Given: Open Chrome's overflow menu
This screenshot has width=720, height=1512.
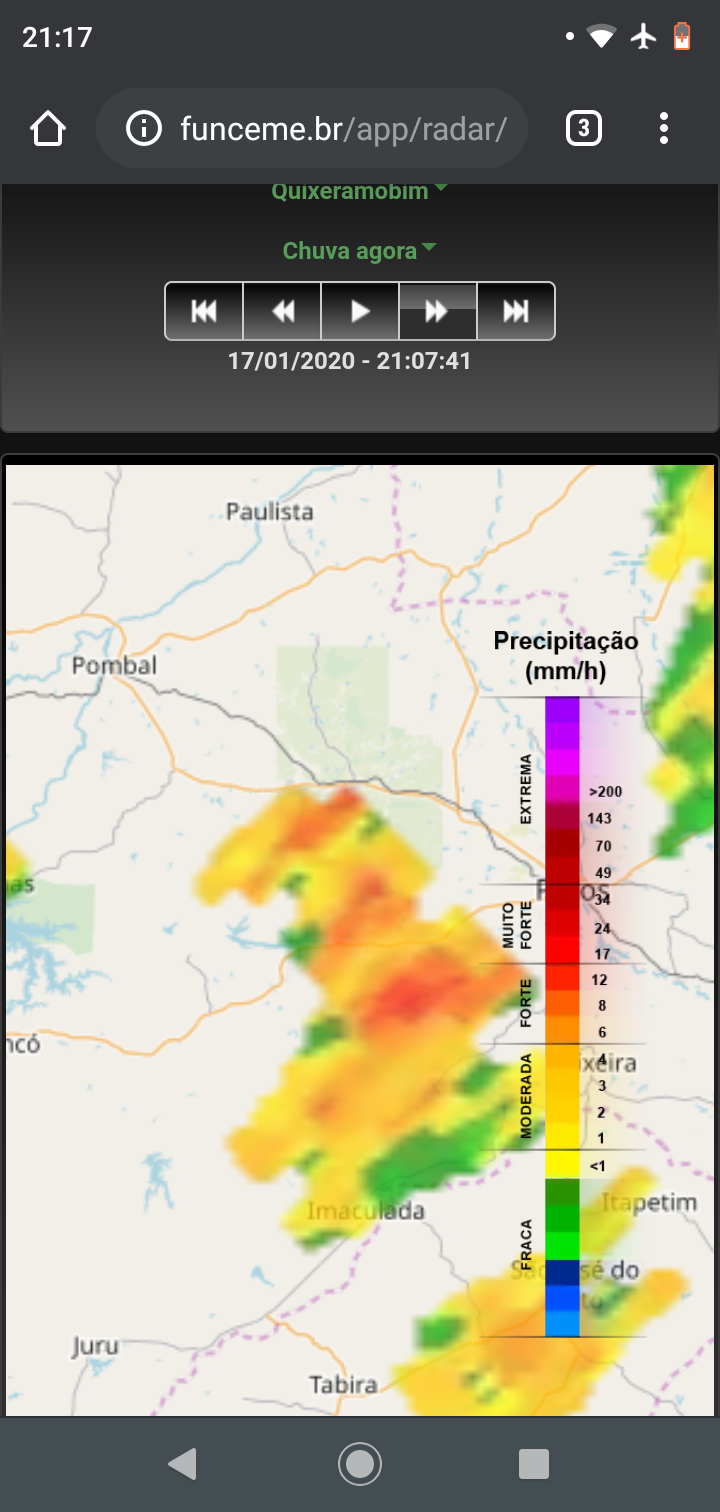Looking at the screenshot, I should tap(664, 129).
